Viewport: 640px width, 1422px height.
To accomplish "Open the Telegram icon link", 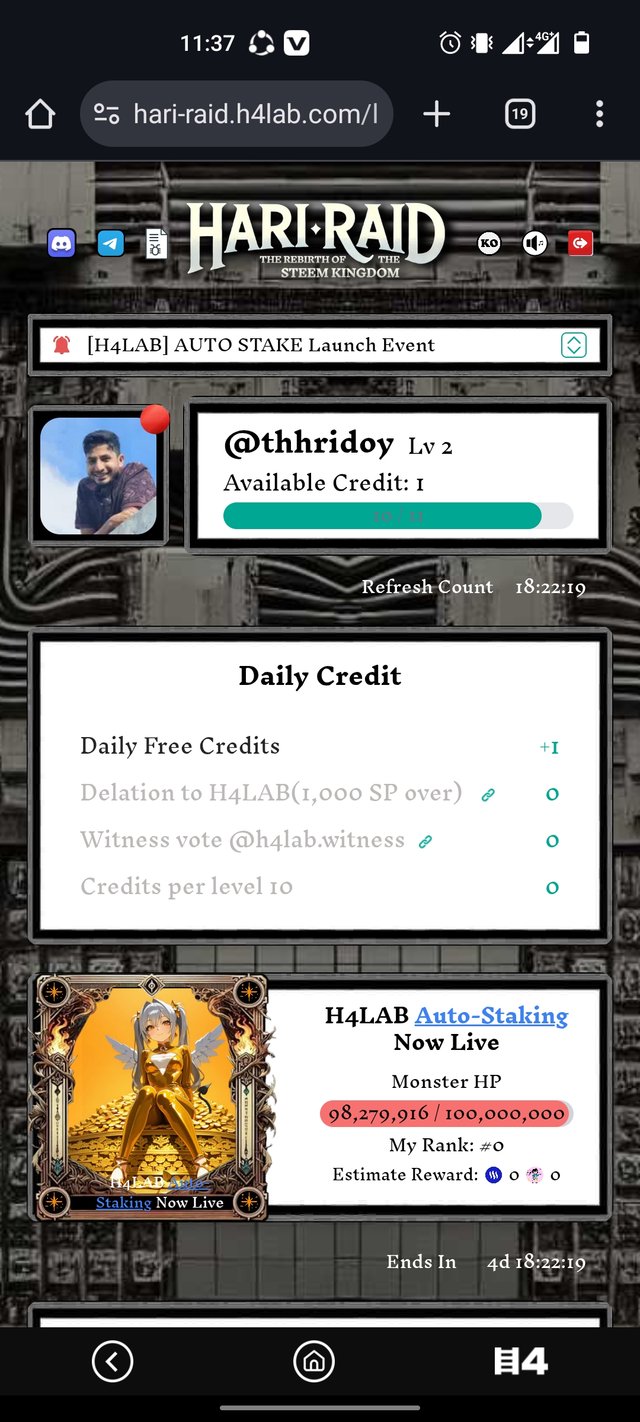I will point(111,243).
